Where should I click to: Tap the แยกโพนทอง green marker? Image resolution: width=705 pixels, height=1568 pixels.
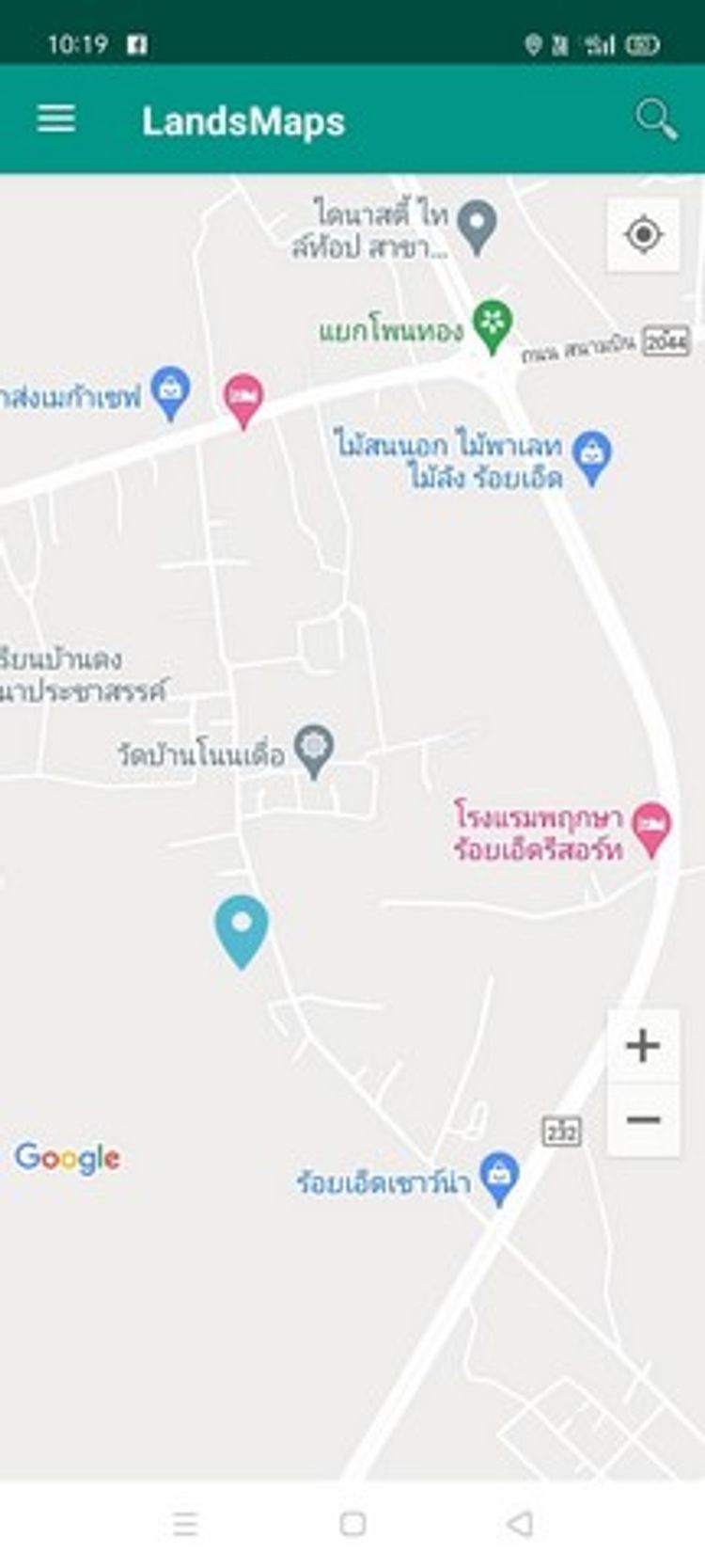(x=492, y=325)
